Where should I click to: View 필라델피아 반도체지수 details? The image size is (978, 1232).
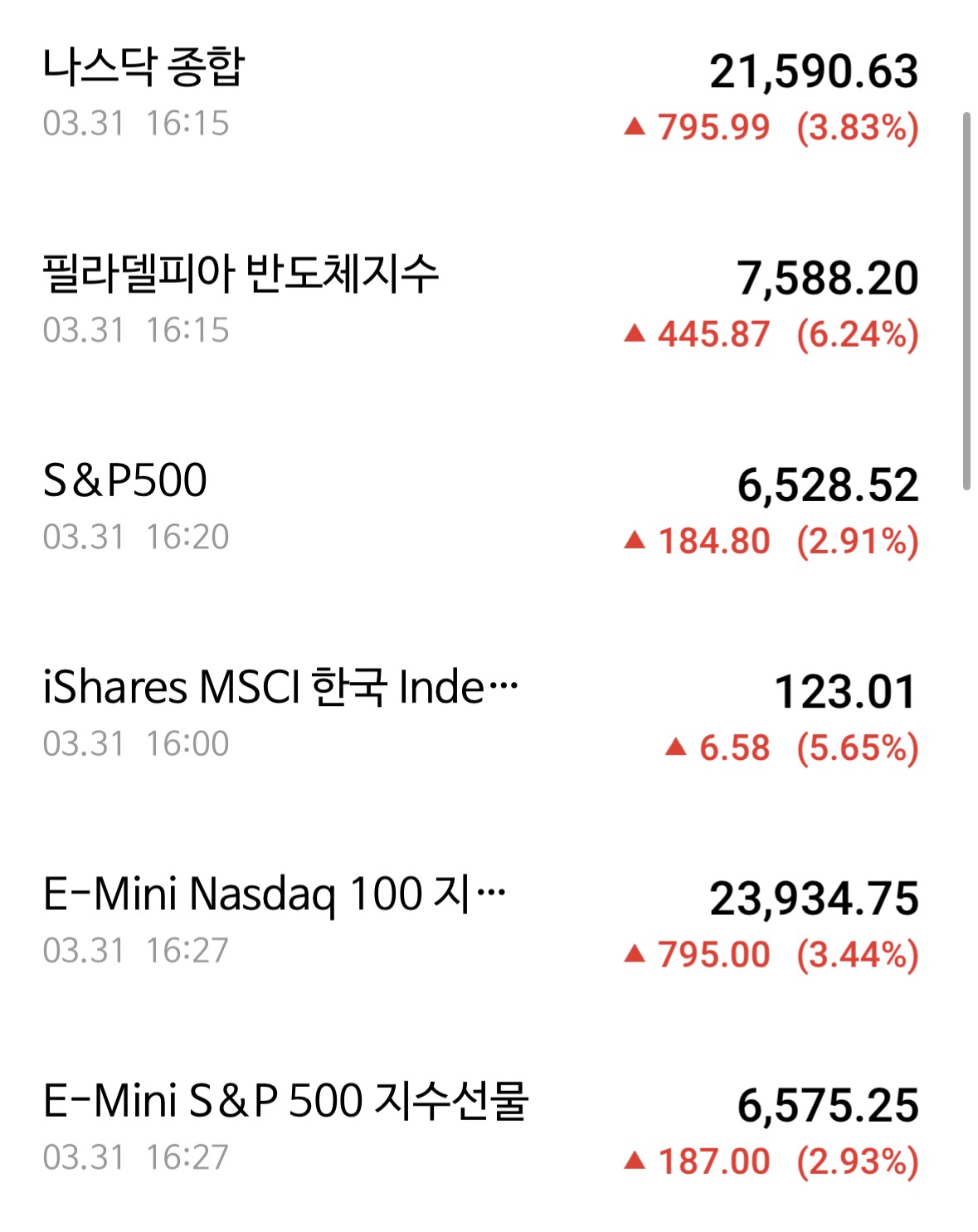tap(240, 275)
